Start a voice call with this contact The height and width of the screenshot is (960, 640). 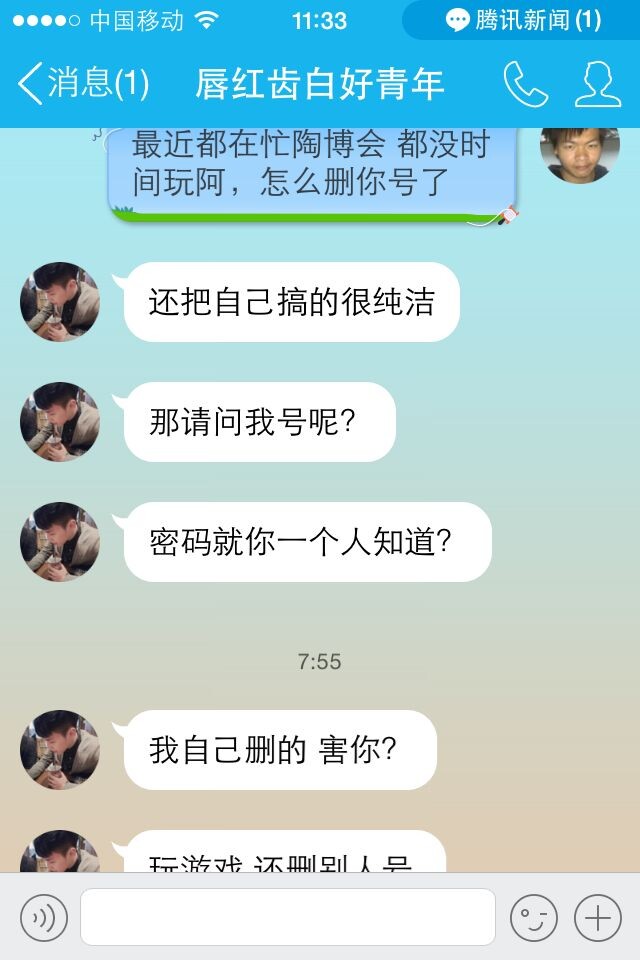point(525,84)
